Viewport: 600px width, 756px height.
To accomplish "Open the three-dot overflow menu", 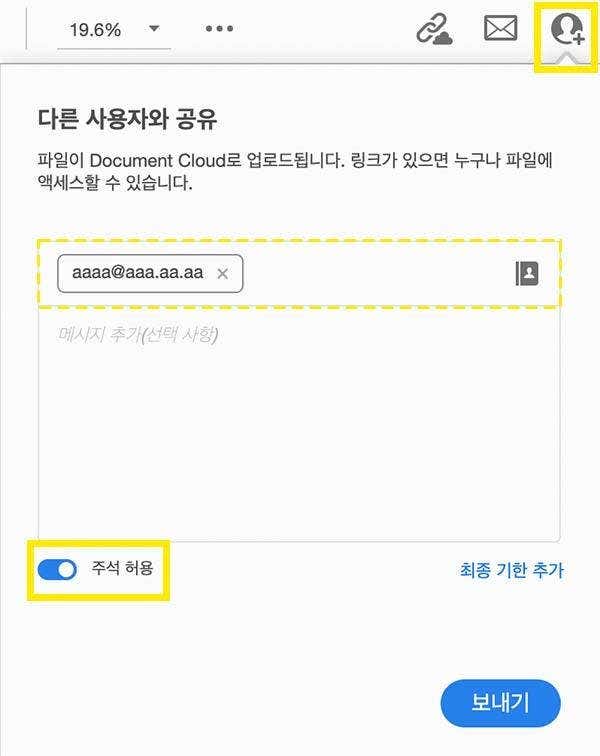I will click(x=219, y=29).
